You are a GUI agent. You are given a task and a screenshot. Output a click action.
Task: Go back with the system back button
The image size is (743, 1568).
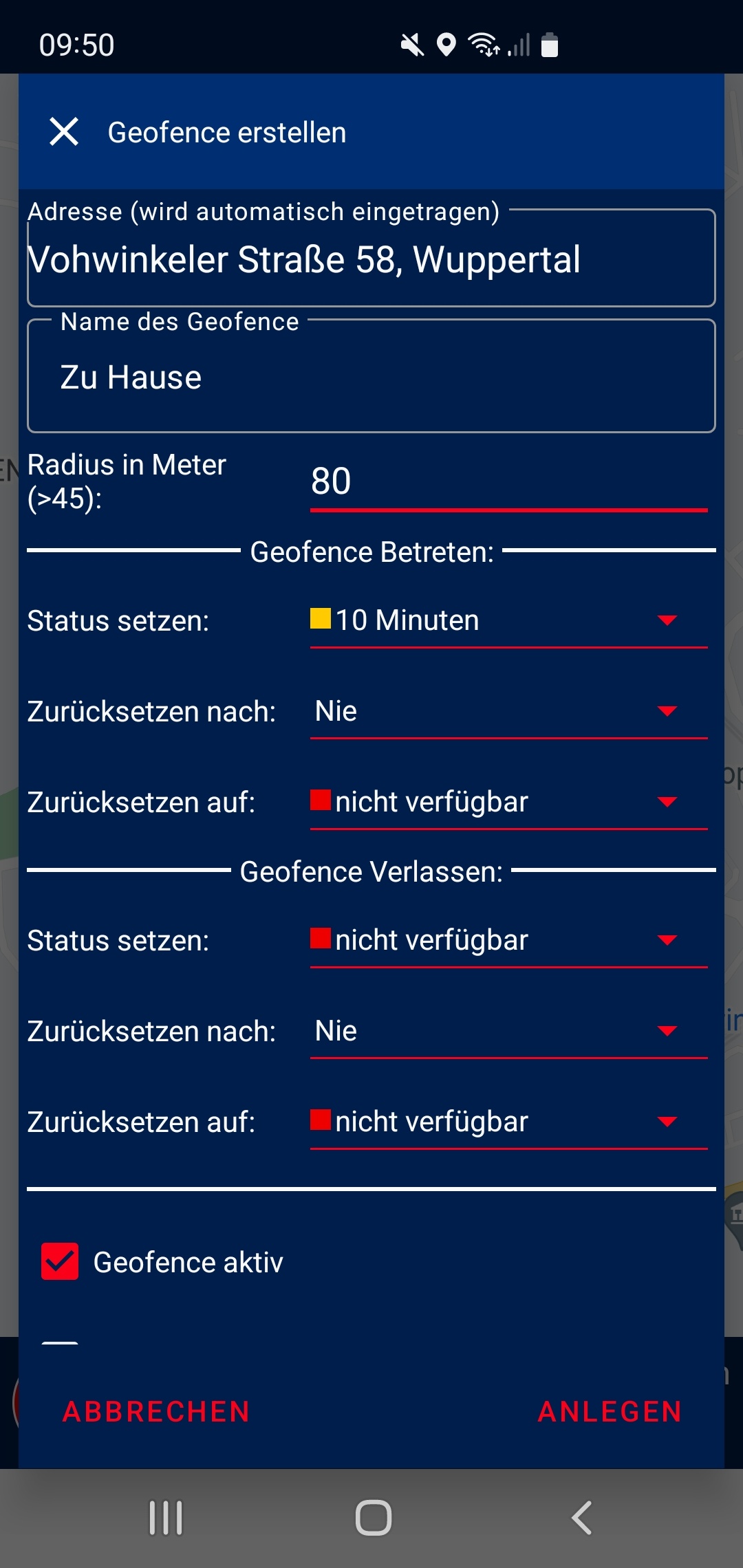tap(582, 1518)
